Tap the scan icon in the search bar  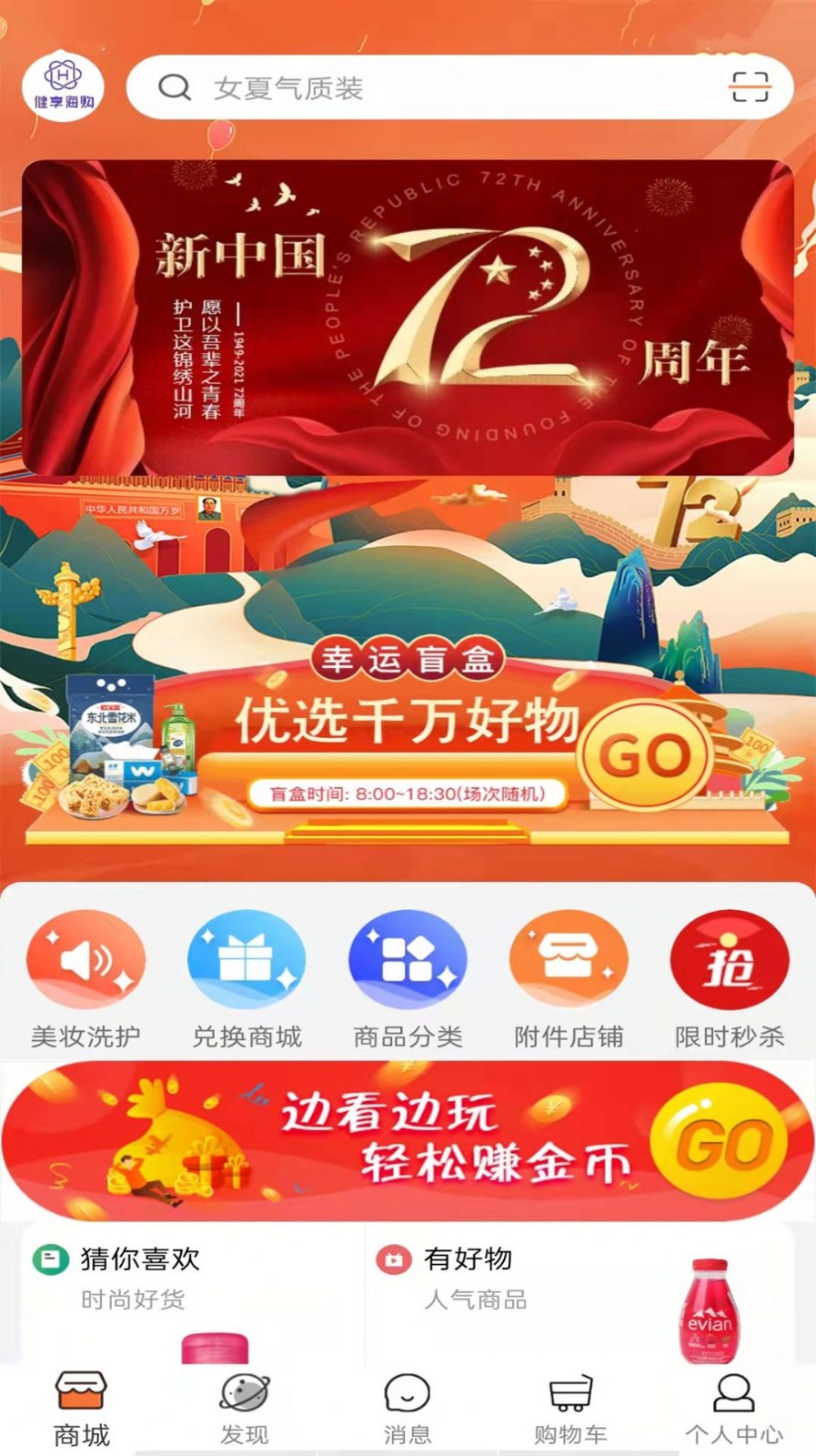[x=750, y=88]
